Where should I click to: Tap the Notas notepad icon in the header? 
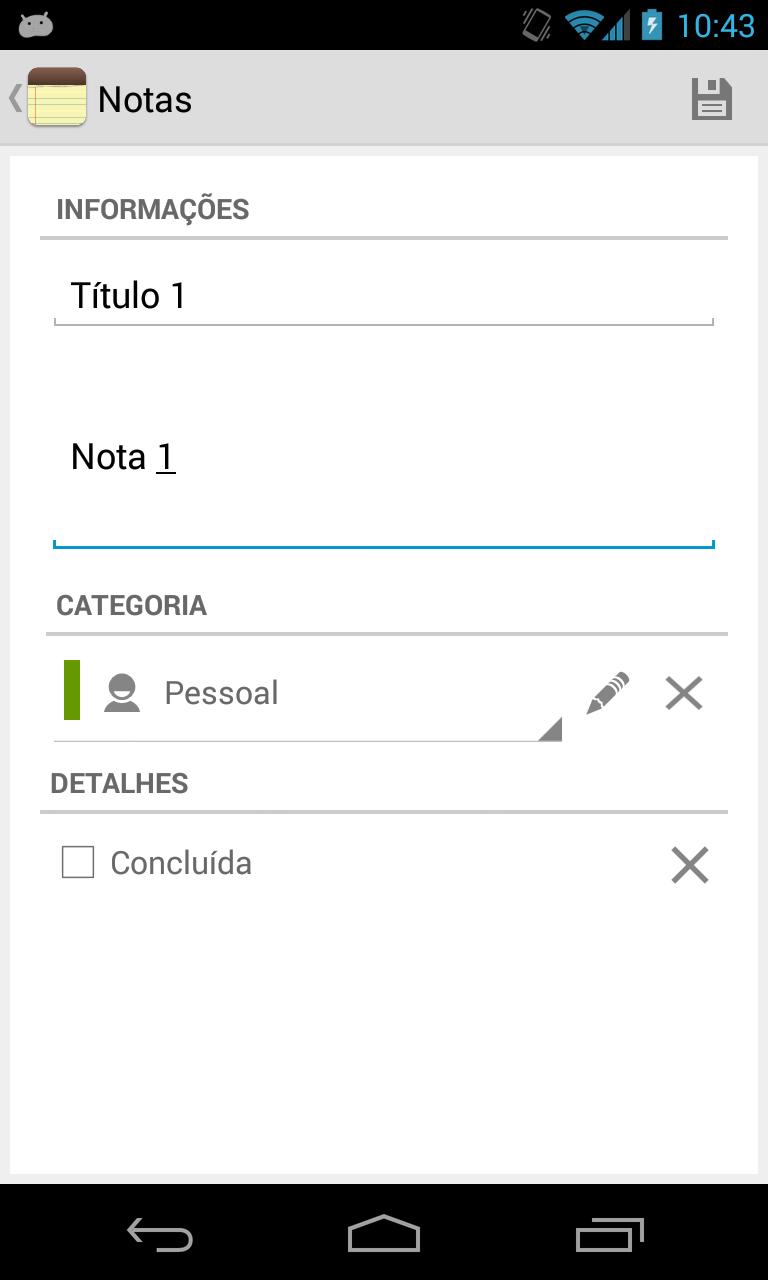[56, 97]
